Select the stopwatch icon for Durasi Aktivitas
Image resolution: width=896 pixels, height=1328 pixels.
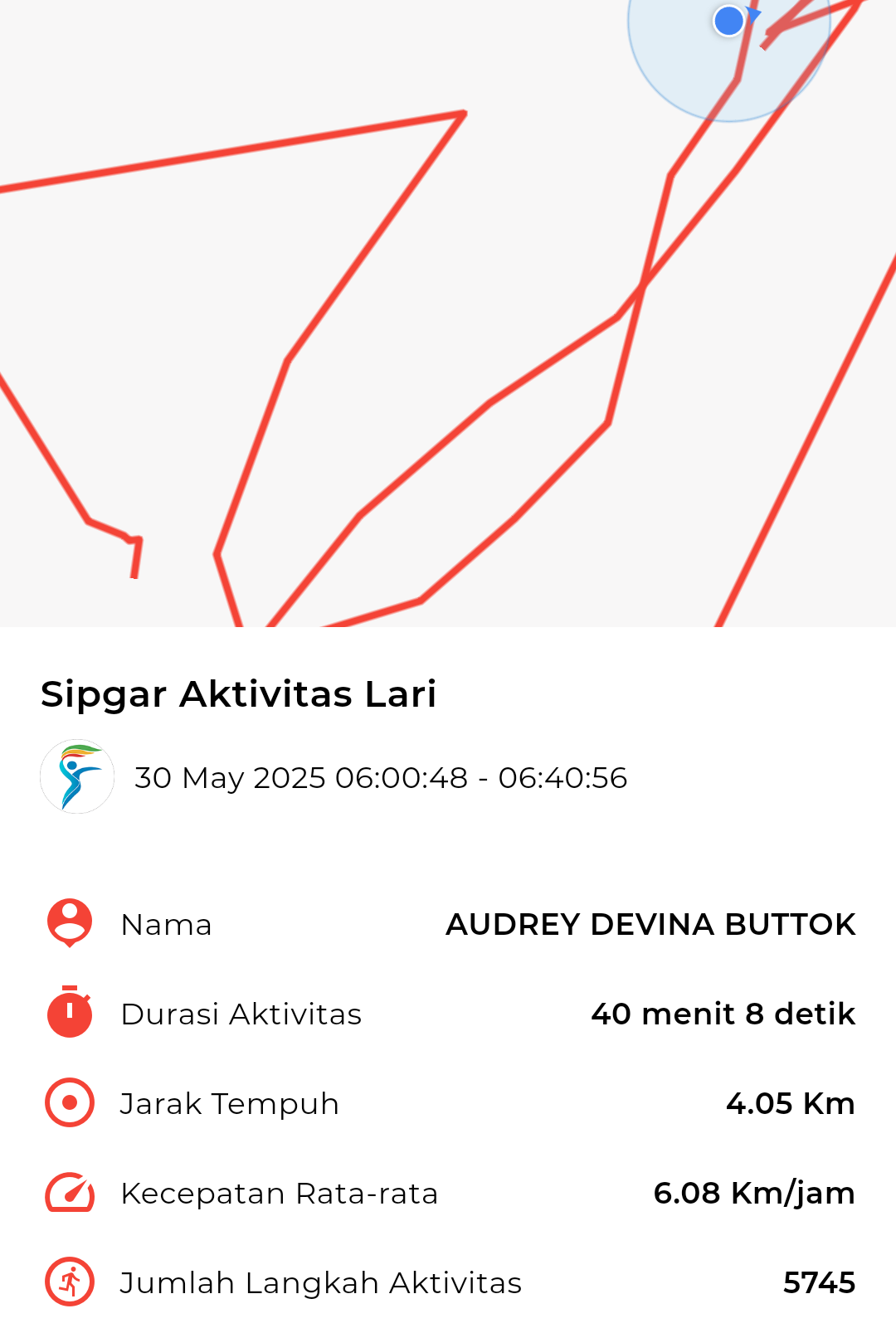coord(69,1014)
